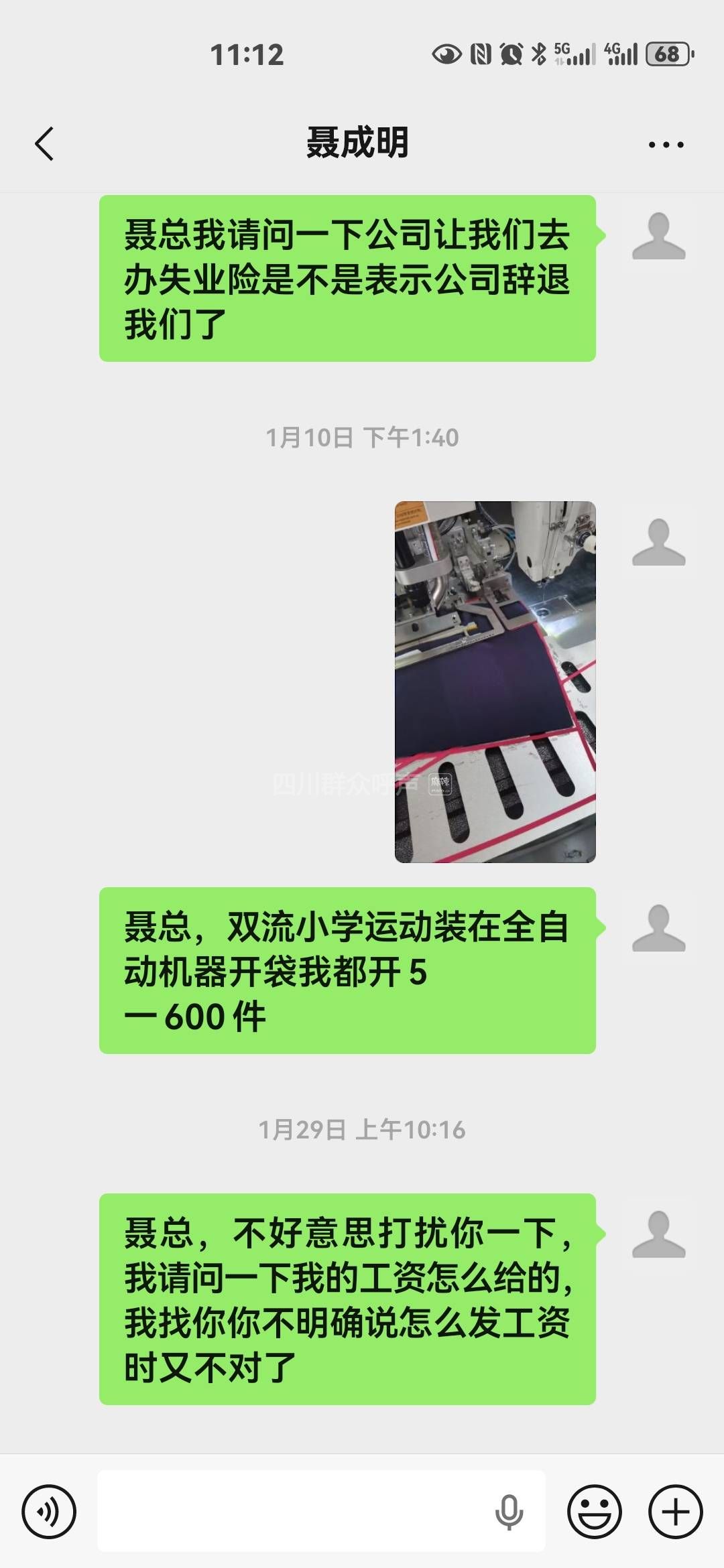Open the three-dot chat info menu
The width and height of the screenshot is (724, 1568).
click(x=666, y=144)
